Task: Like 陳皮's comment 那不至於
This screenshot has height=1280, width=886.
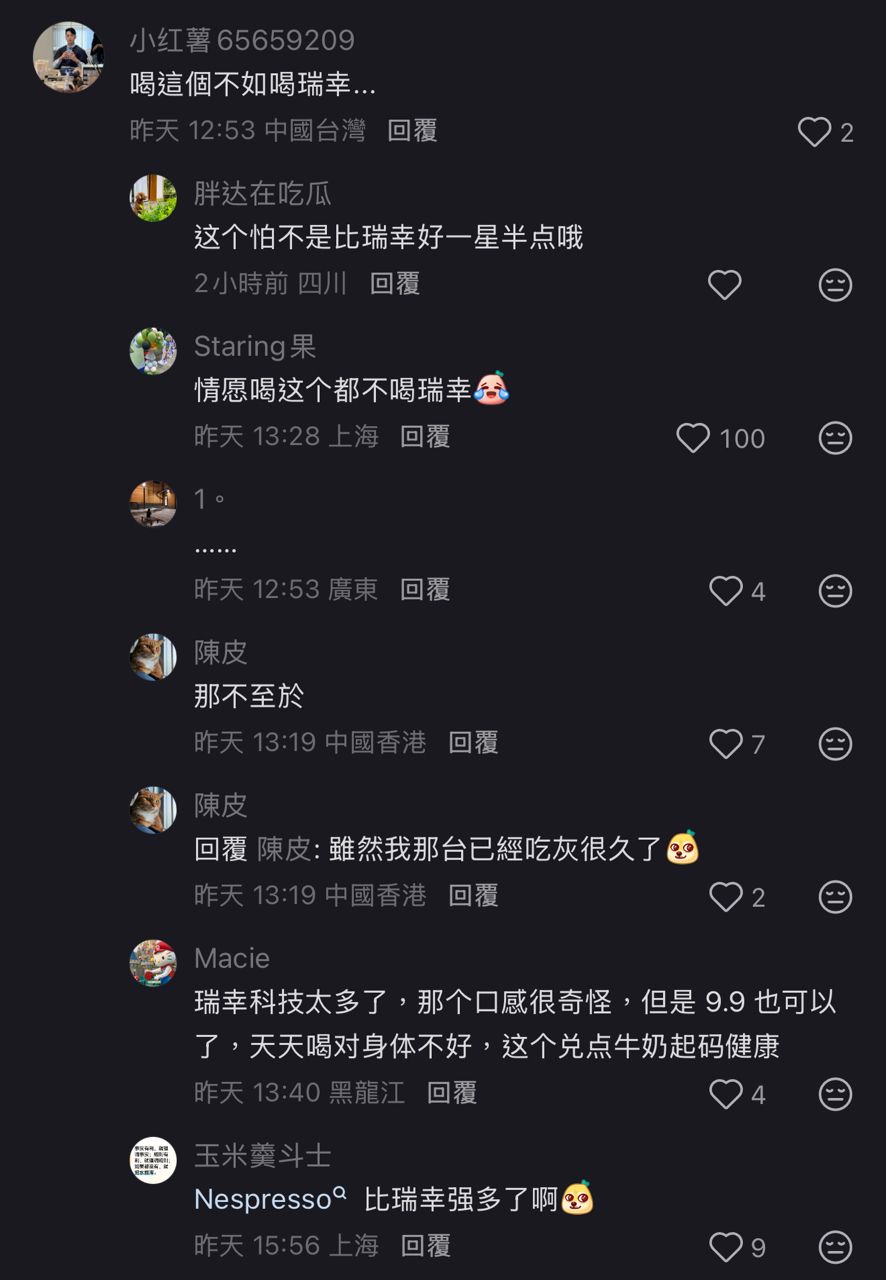Action: tap(726, 744)
